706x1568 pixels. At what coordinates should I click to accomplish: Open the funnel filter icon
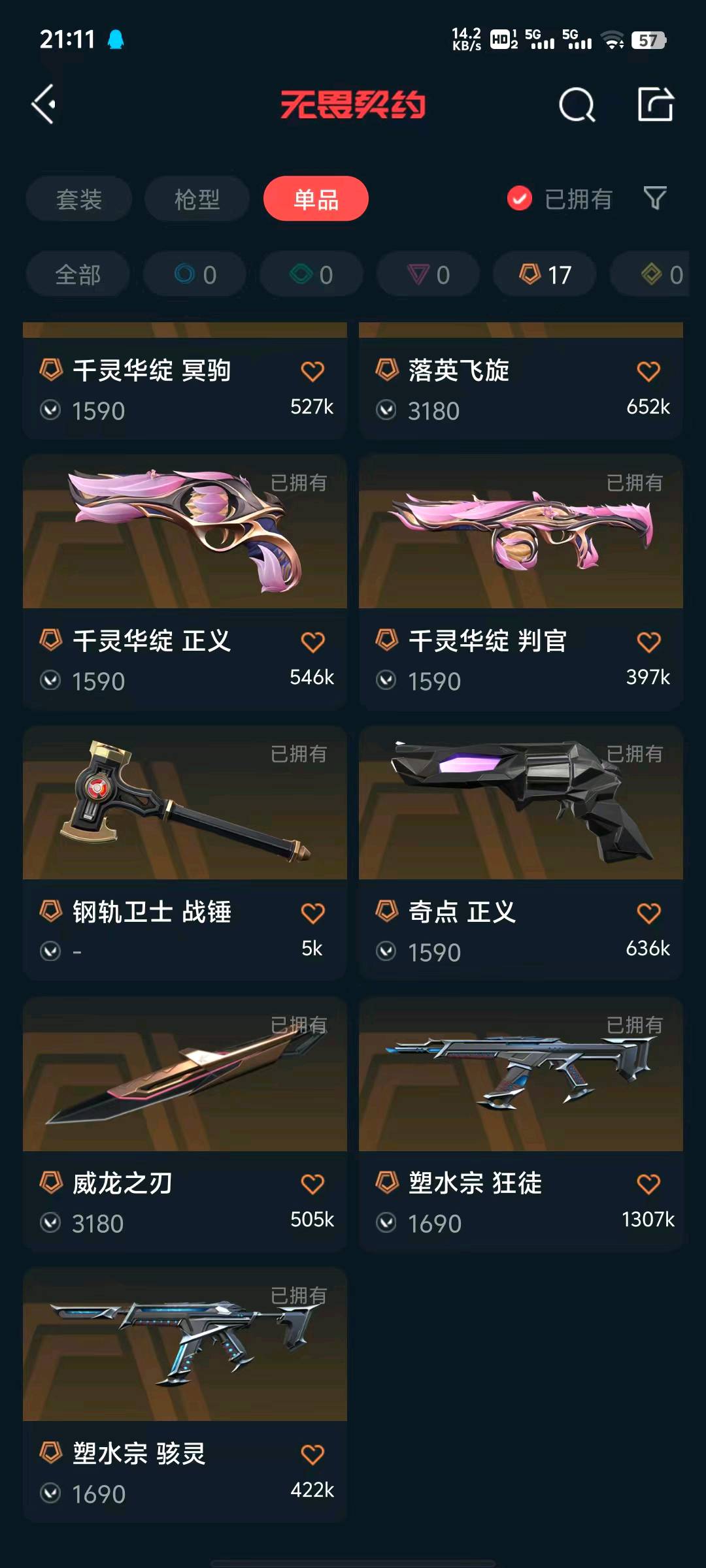point(655,198)
